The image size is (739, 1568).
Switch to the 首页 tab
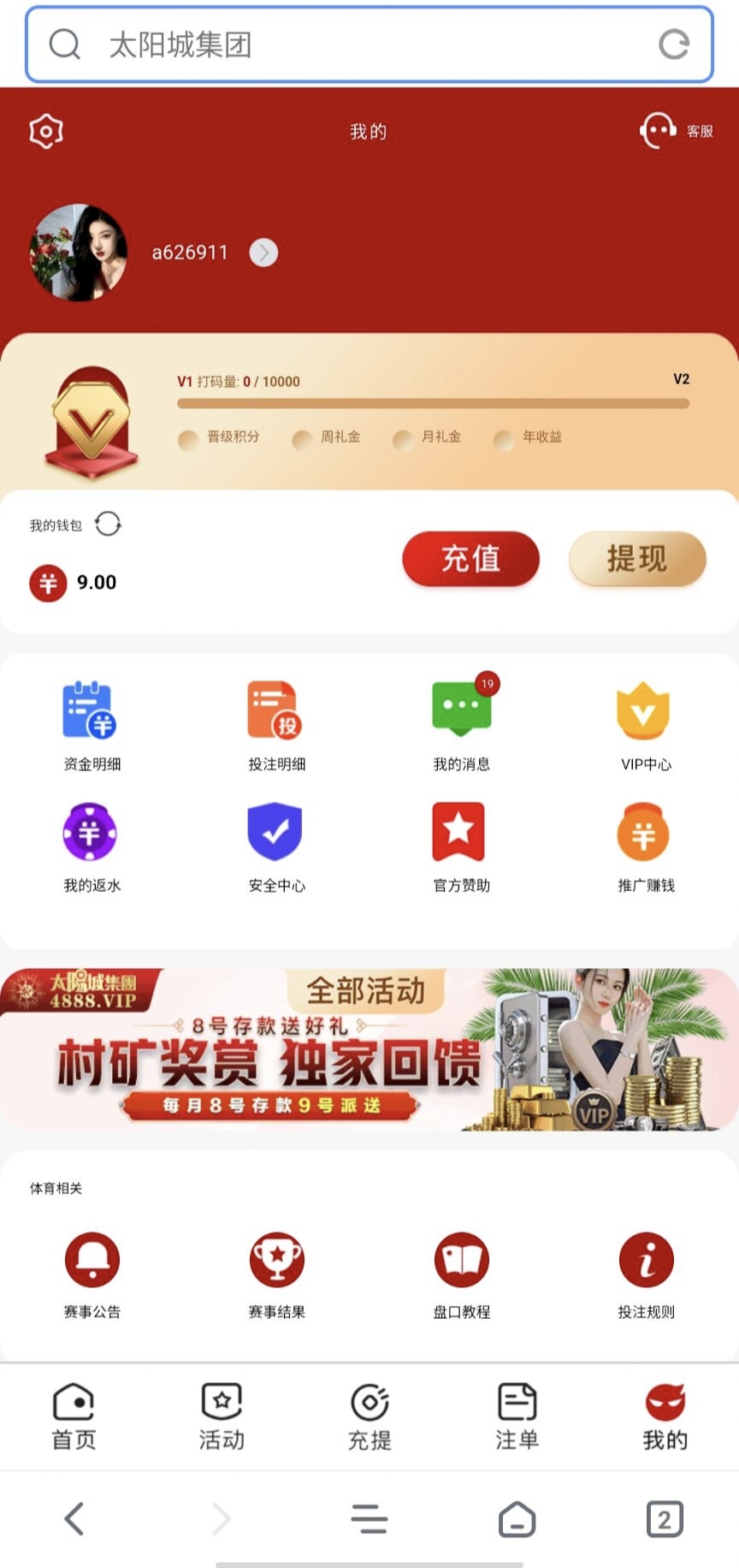point(74,1417)
